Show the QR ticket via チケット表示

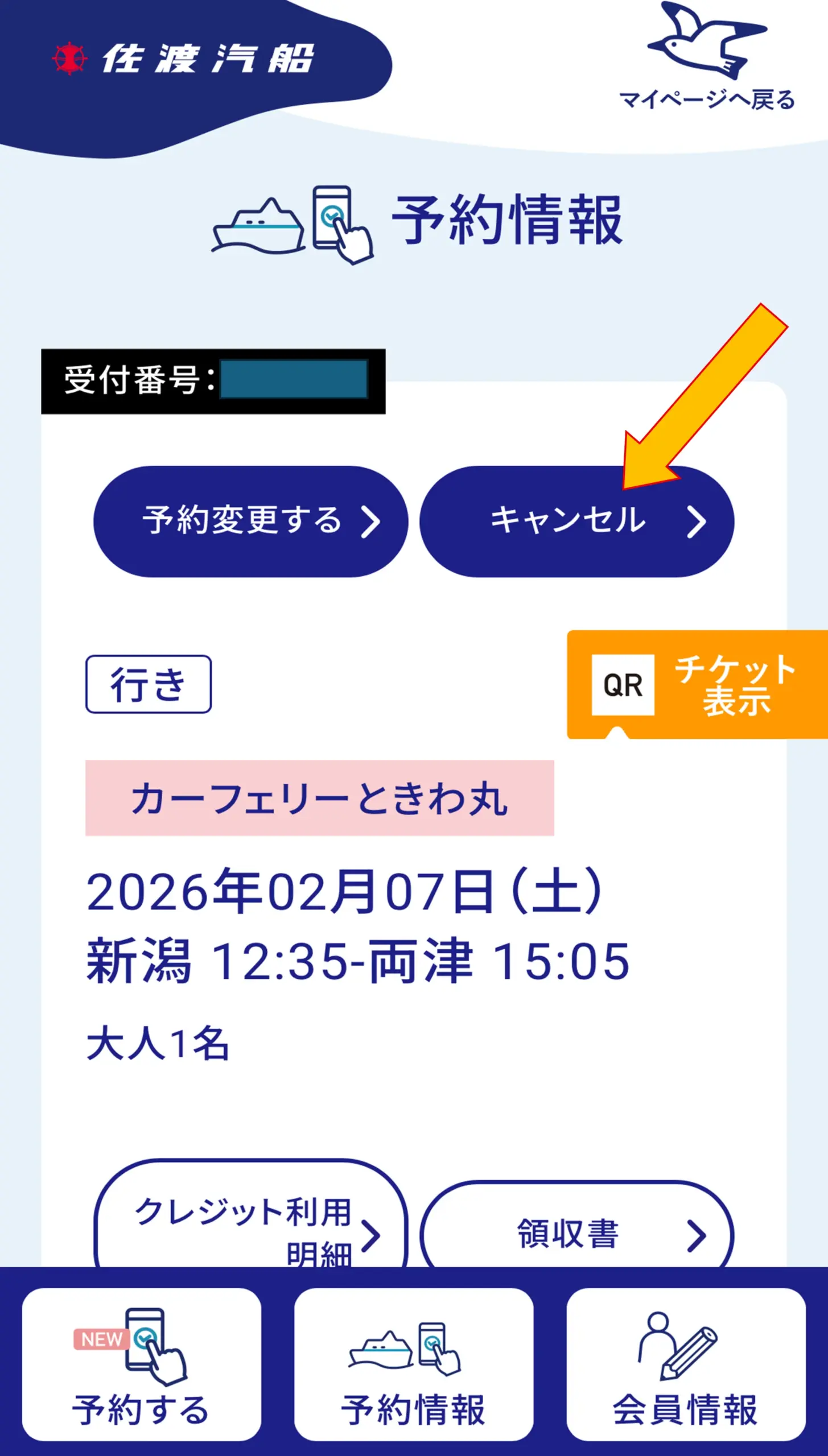click(x=697, y=684)
